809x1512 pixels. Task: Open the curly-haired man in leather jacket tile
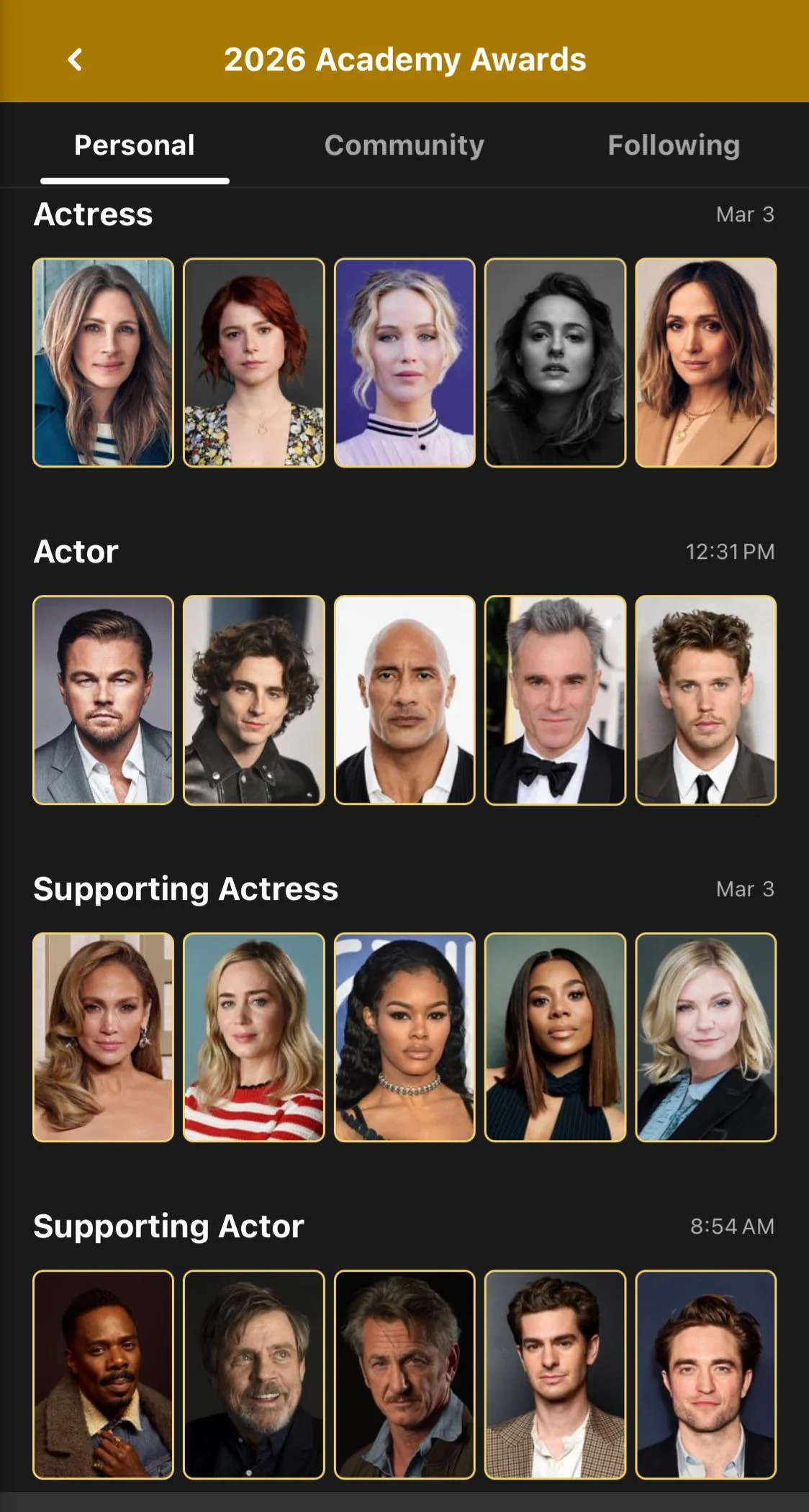point(253,700)
